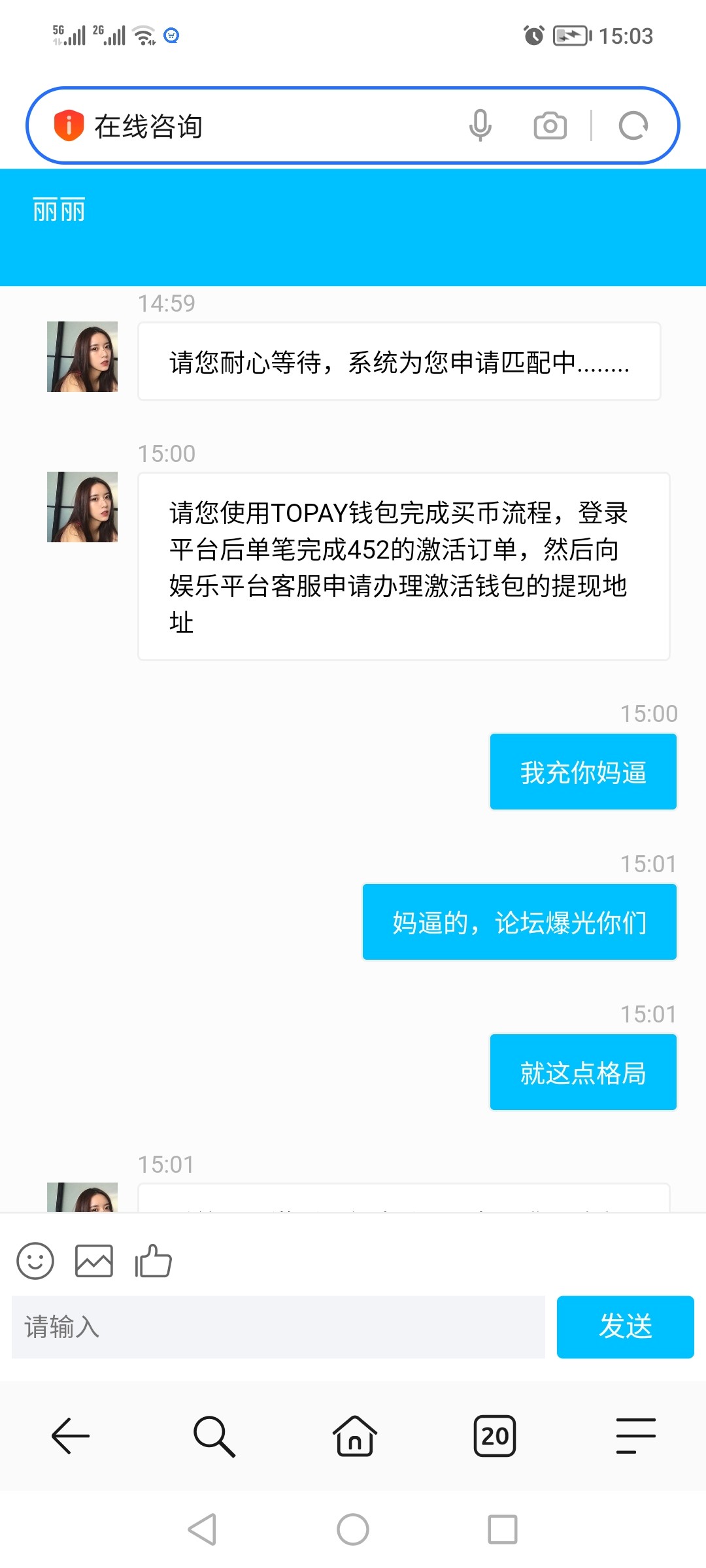The height and width of the screenshot is (1568, 706).
Task: Start voice search with the microphone icon
Action: tap(480, 125)
